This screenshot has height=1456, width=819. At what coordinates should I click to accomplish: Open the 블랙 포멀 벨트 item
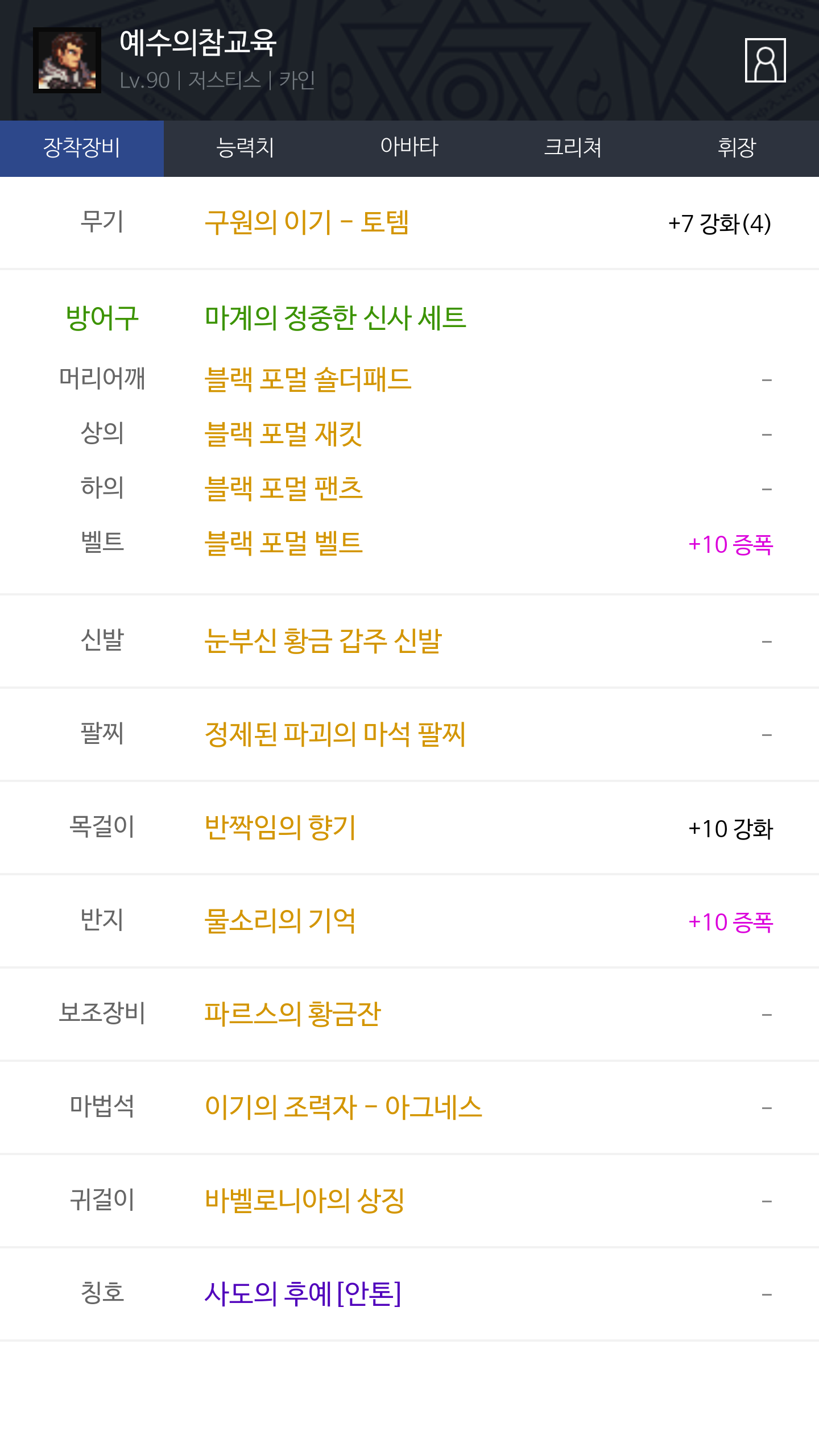(x=283, y=543)
